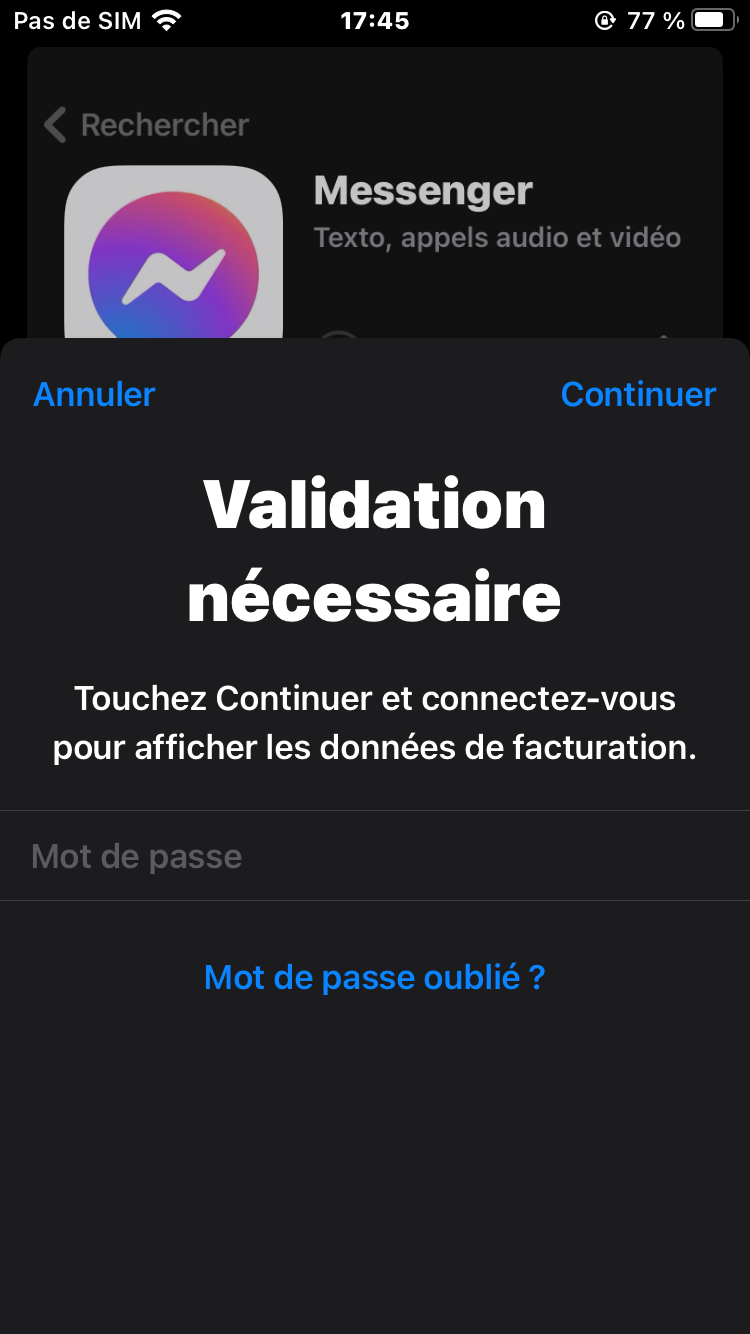Open the Mot de passe oublié link

pos(374,977)
